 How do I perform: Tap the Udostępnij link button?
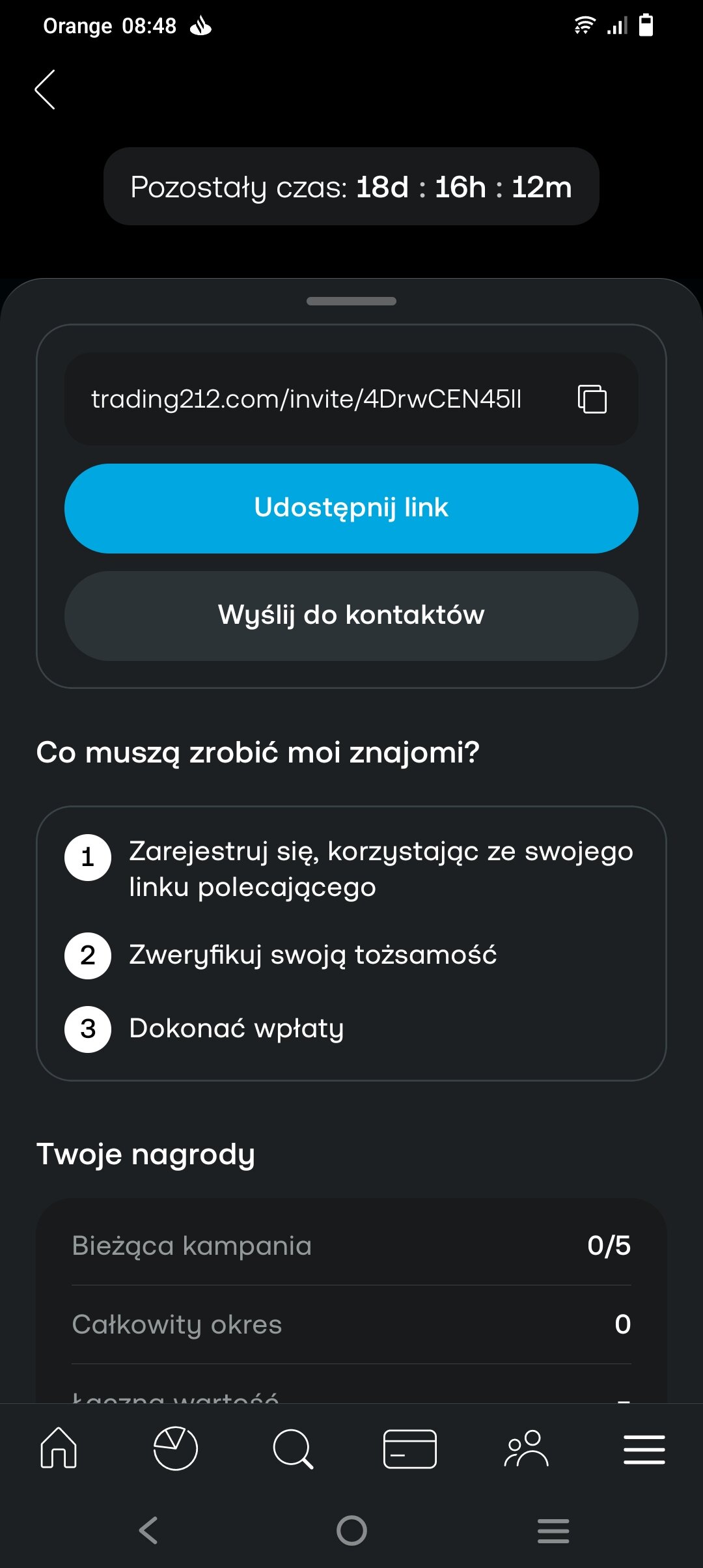(x=351, y=508)
